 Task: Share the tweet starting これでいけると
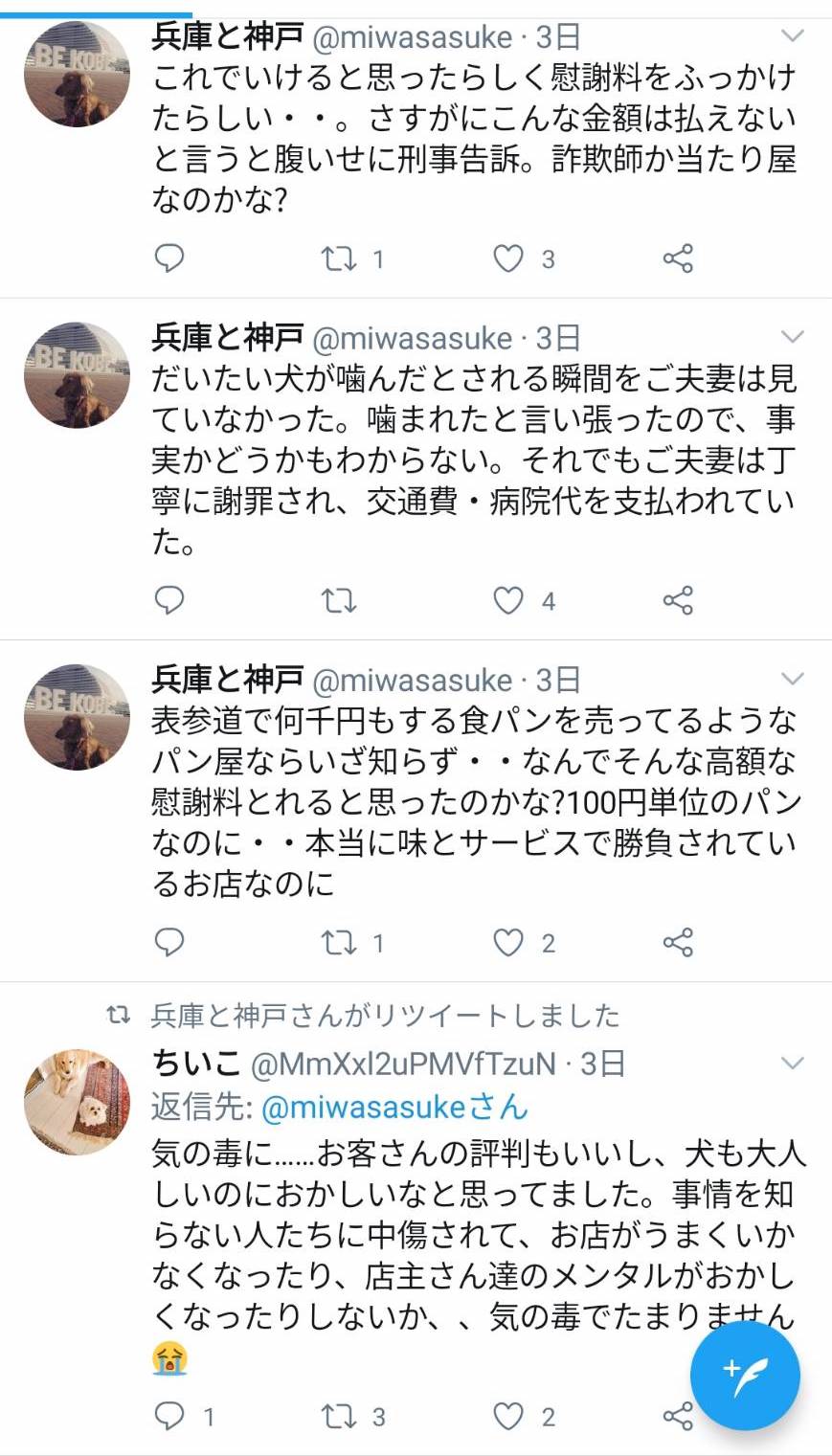tap(678, 258)
